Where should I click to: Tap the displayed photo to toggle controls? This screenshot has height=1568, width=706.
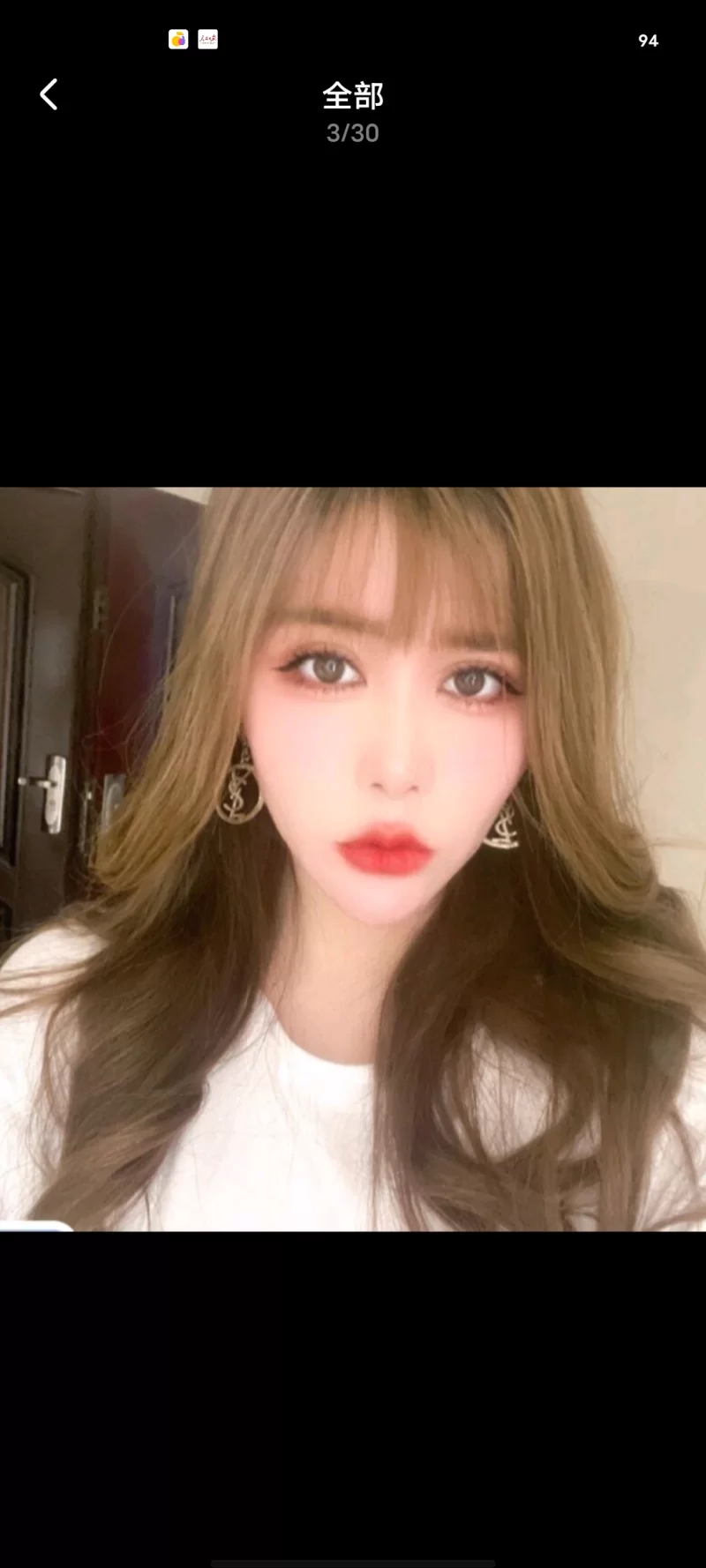tap(353, 858)
